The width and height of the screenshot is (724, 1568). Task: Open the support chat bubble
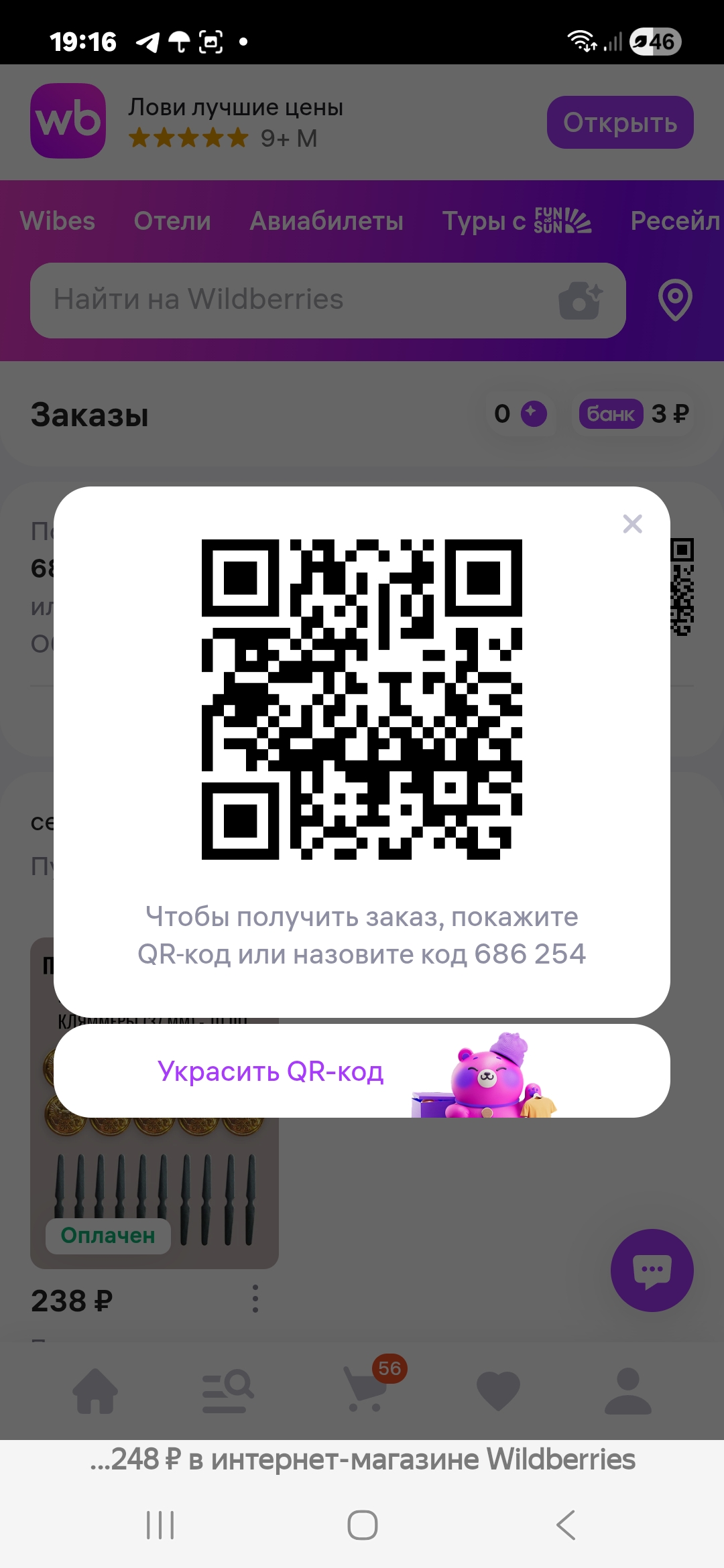652,1270
